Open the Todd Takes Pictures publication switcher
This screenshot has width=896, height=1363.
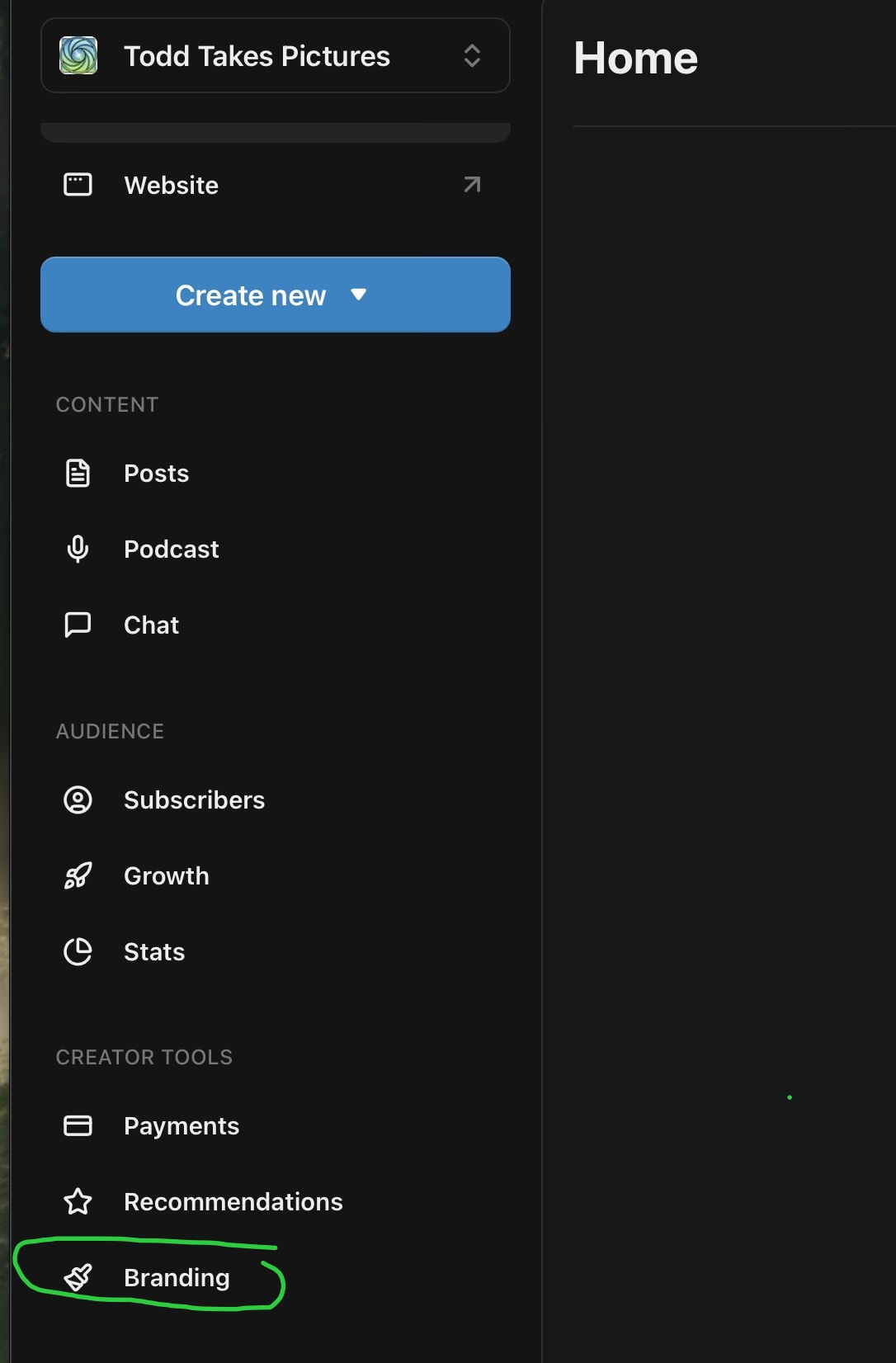pyautogui.click(x=275, y=56)
